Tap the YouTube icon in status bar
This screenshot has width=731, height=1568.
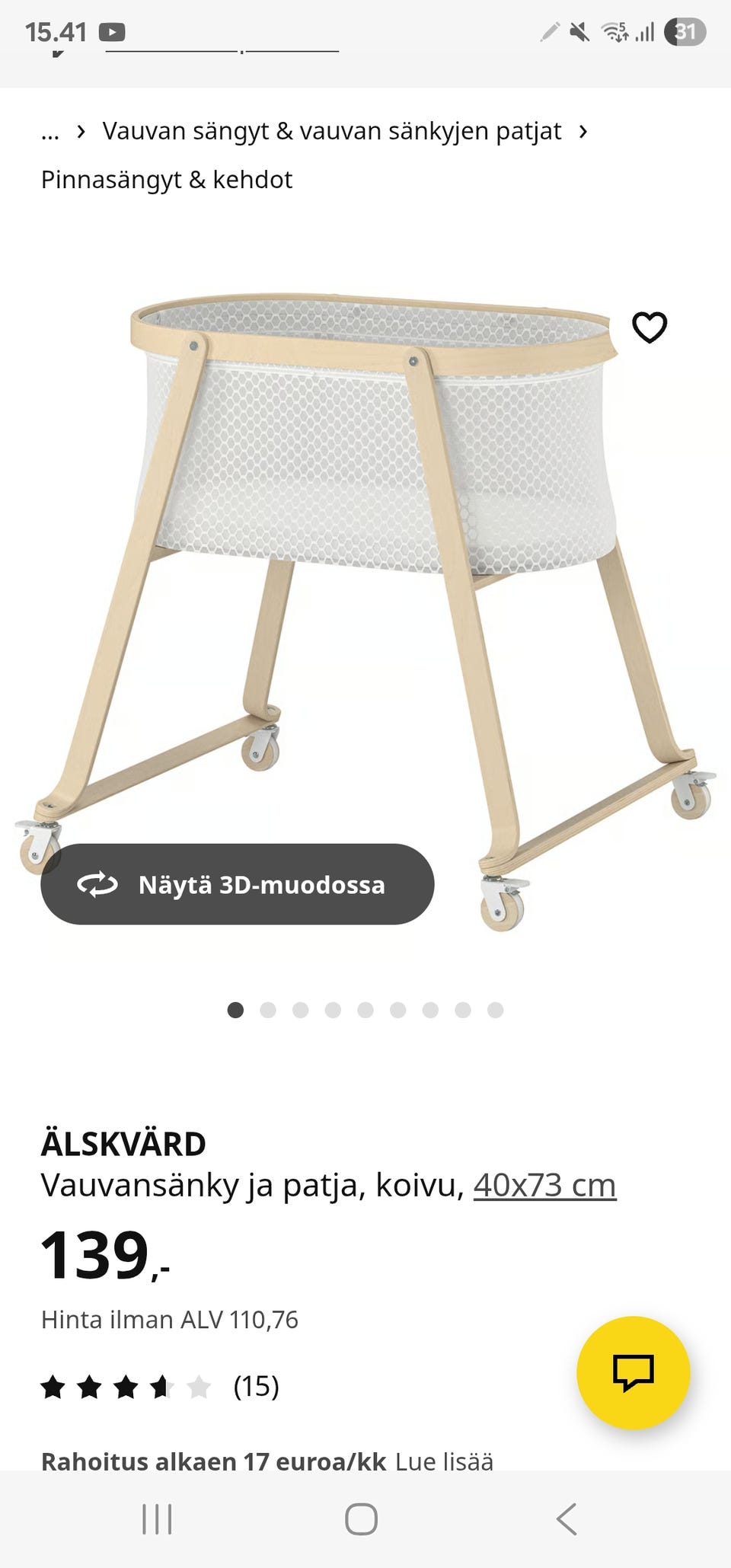coord(113,32)
